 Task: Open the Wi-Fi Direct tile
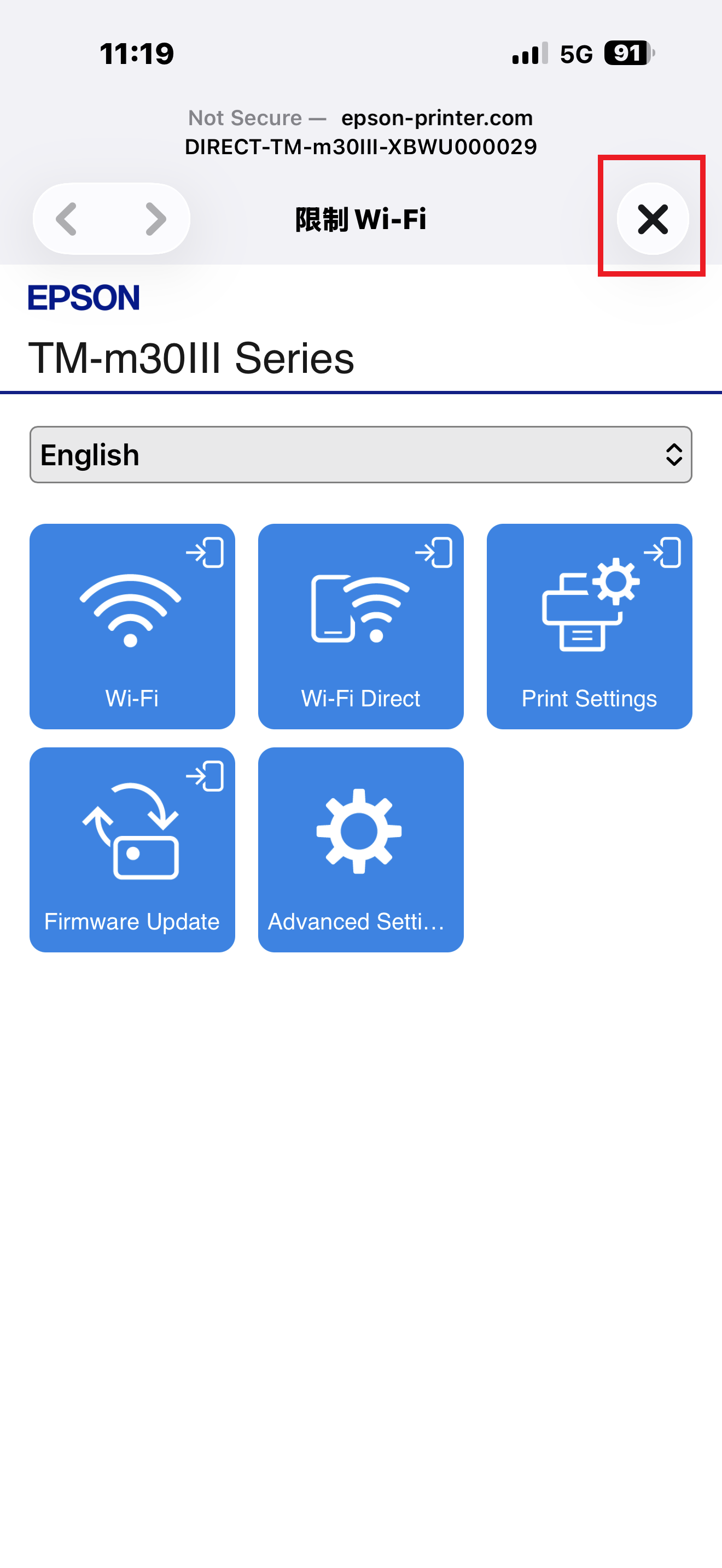pos(361,627)
